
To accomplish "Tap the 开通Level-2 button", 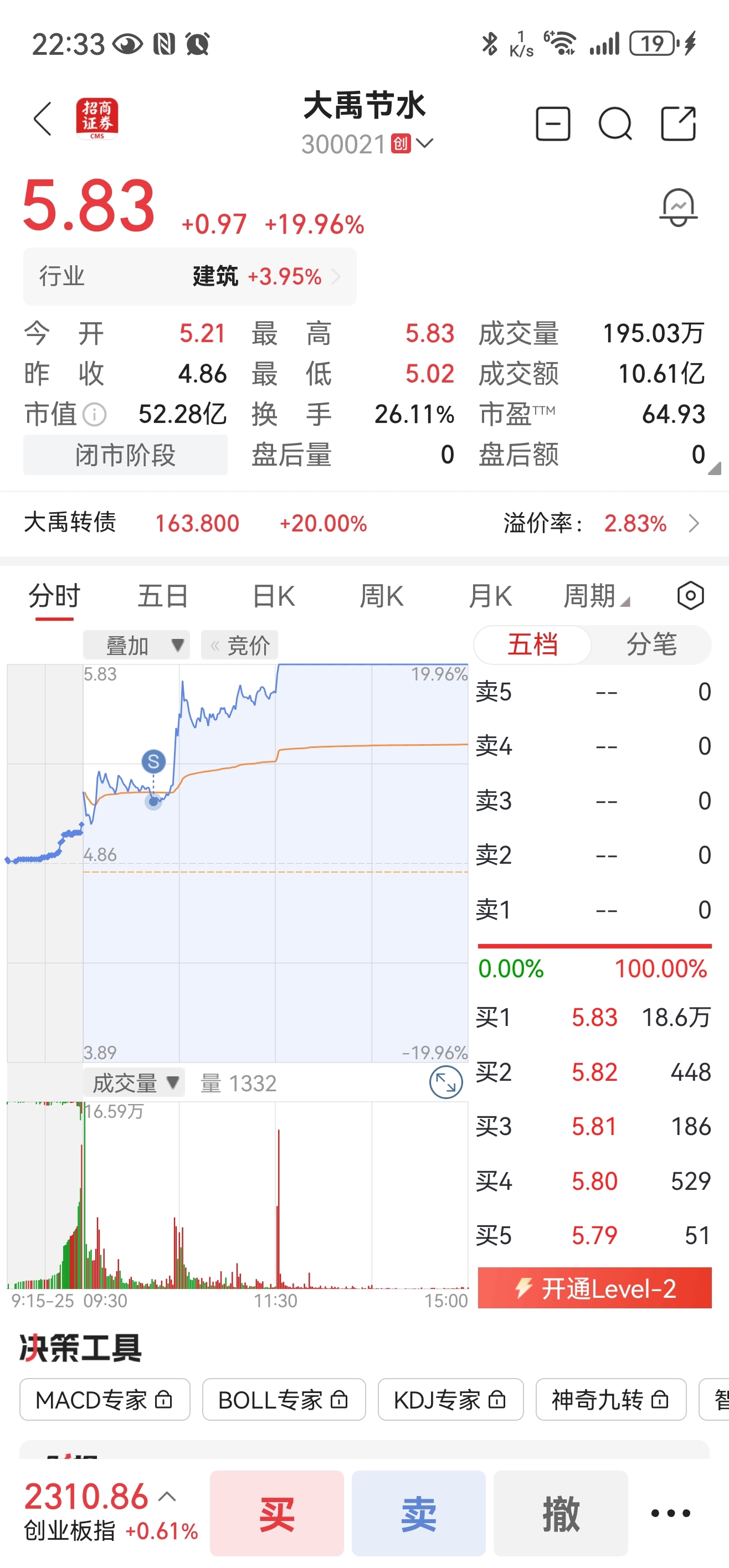I will 594,1288.
